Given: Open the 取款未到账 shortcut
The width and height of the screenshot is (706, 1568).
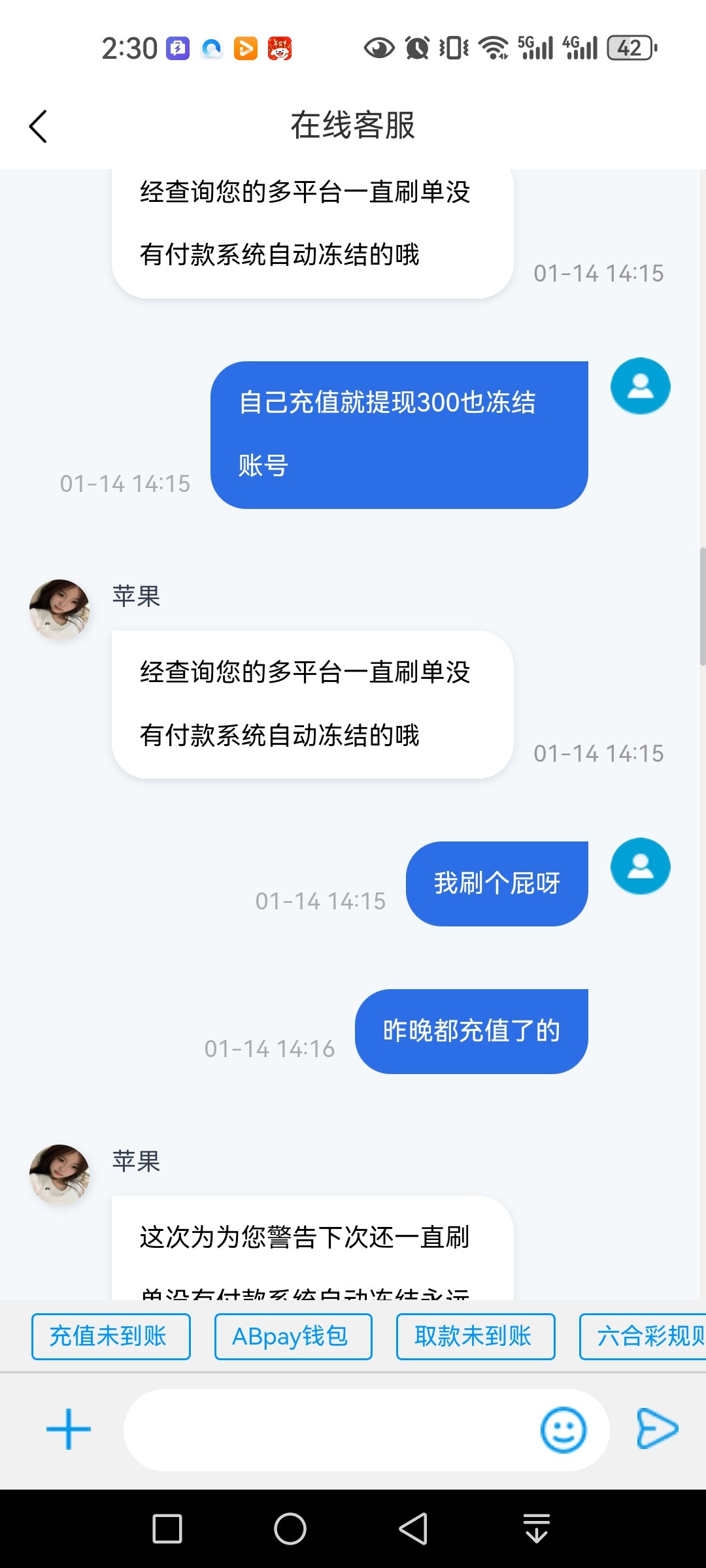Looking at the screenshot, I should pos(475,1336).
